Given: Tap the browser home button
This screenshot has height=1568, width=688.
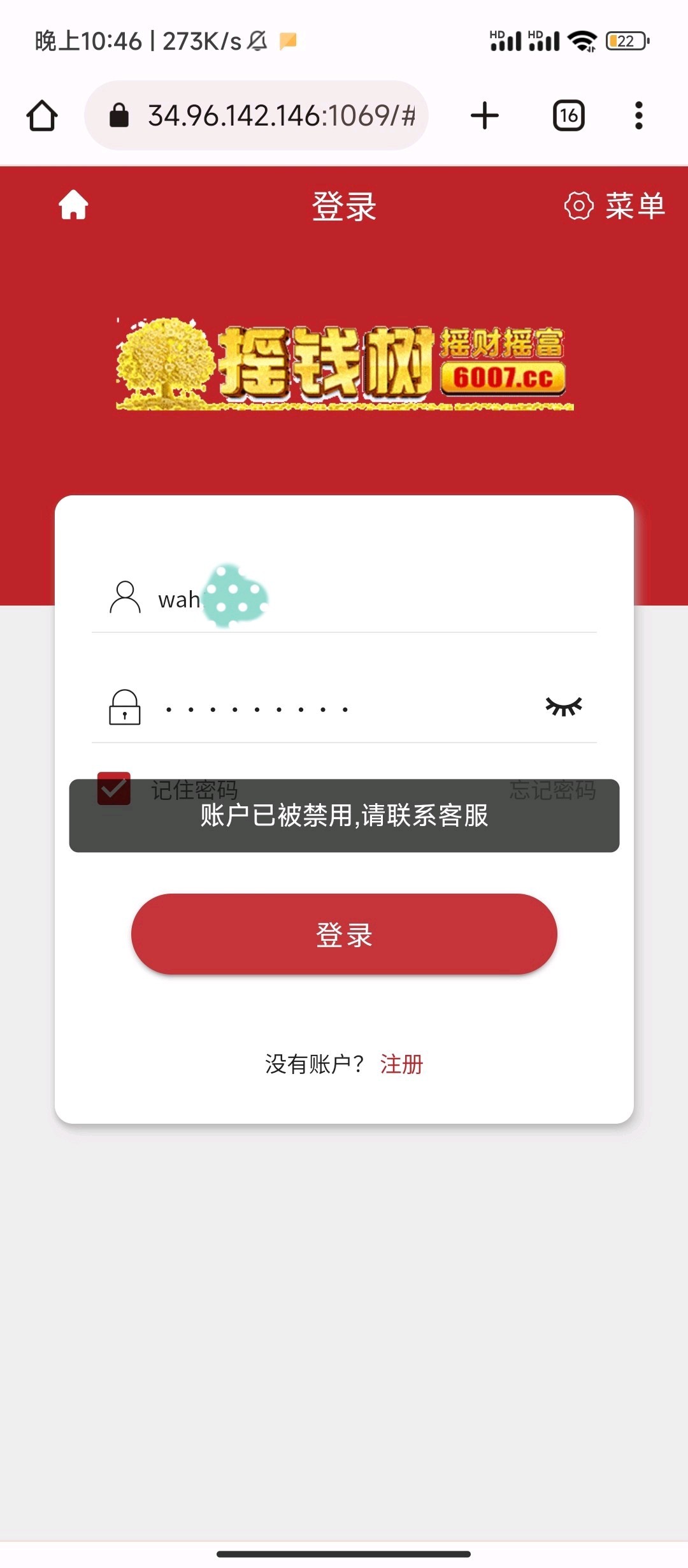Looking at the screenshot, I should [x=42, y=115].
